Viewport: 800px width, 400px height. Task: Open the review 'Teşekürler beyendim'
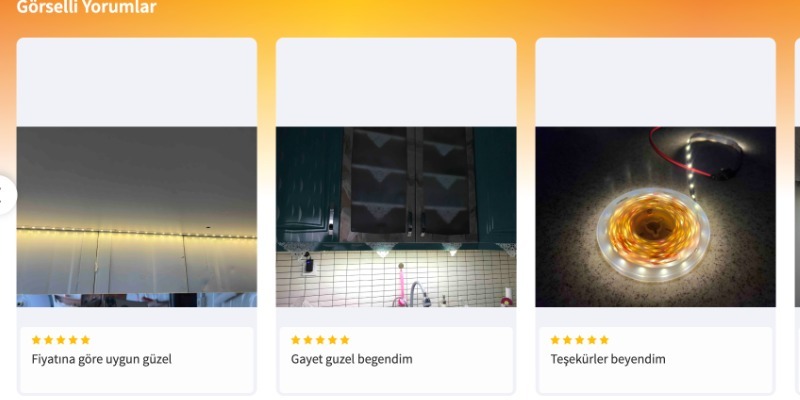click(x=608, y=359)
